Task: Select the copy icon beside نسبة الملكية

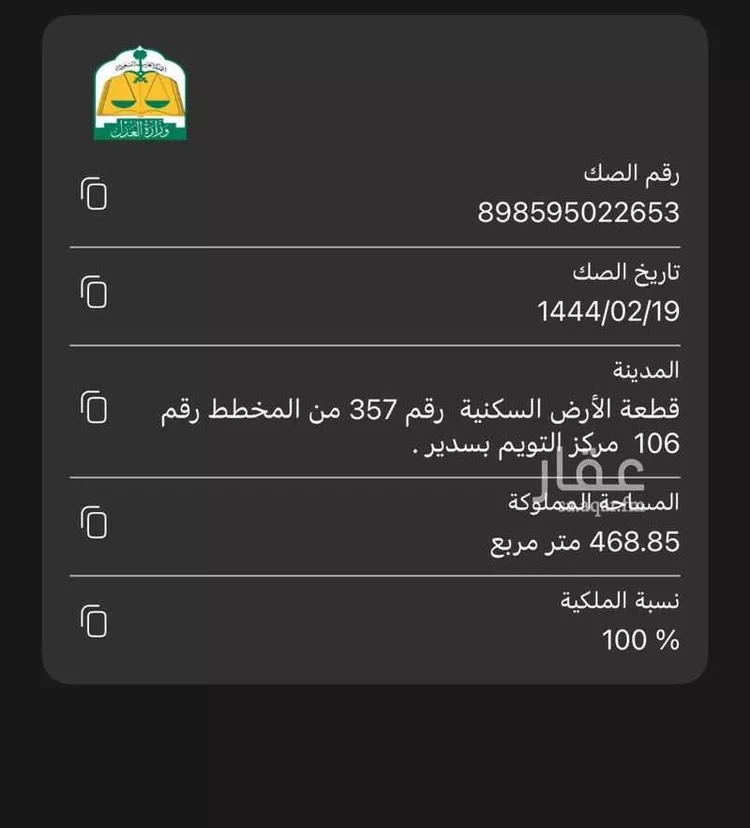Action: pyautogui.click(x=92, y=622)
